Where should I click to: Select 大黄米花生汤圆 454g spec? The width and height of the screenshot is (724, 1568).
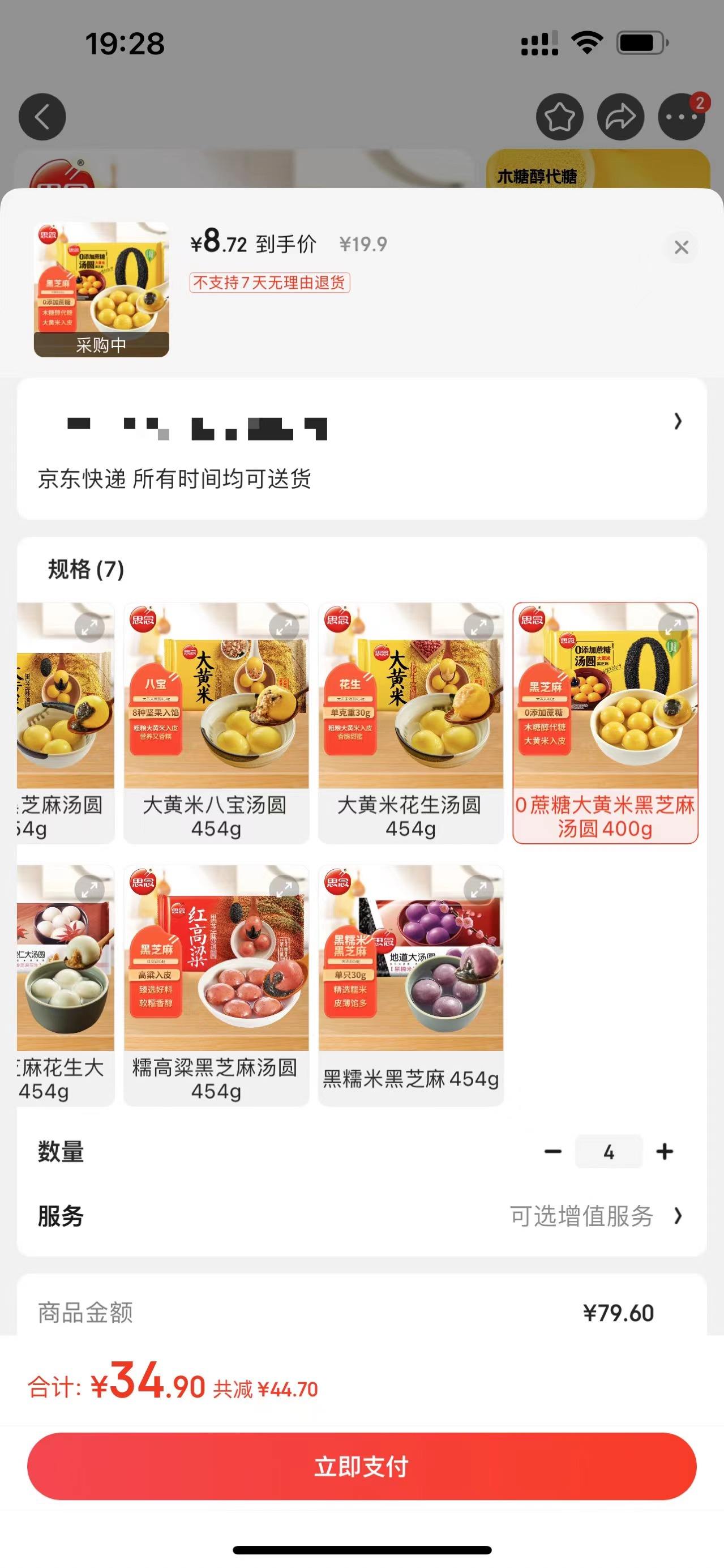point(410,723)
